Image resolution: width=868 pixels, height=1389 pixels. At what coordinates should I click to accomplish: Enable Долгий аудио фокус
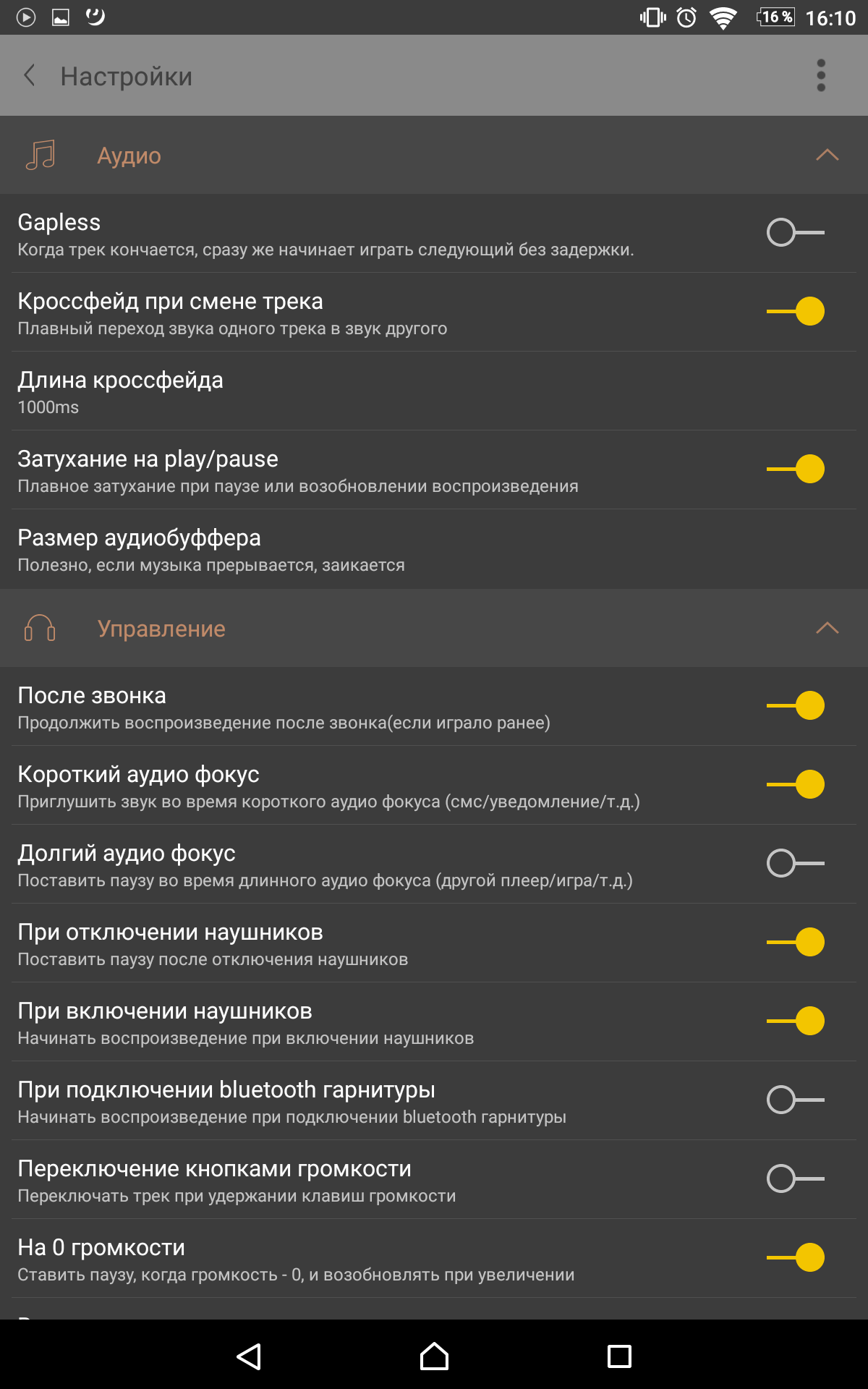click(795, 864)
